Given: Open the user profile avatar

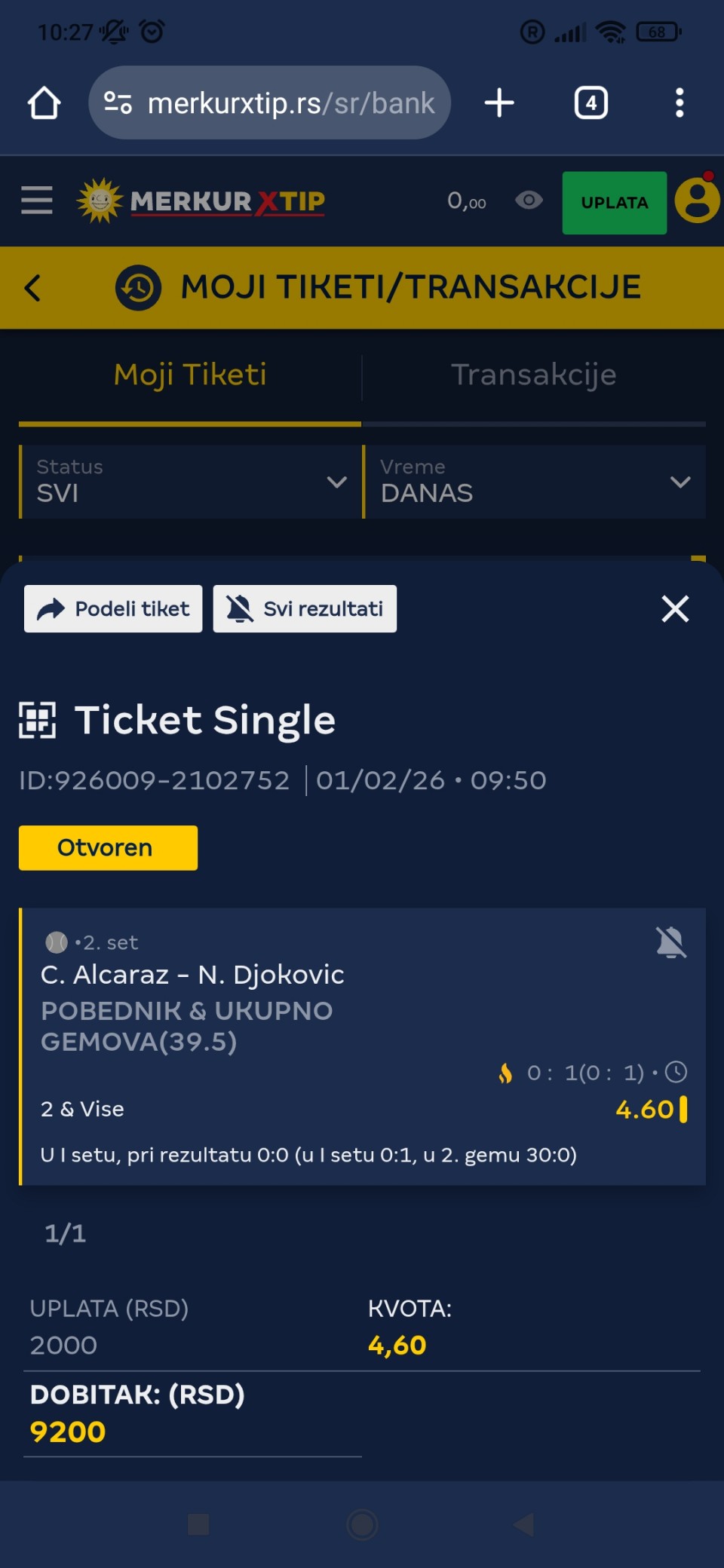Looking at the screenshot, I should pyautogui.click(x=697, y=201).
